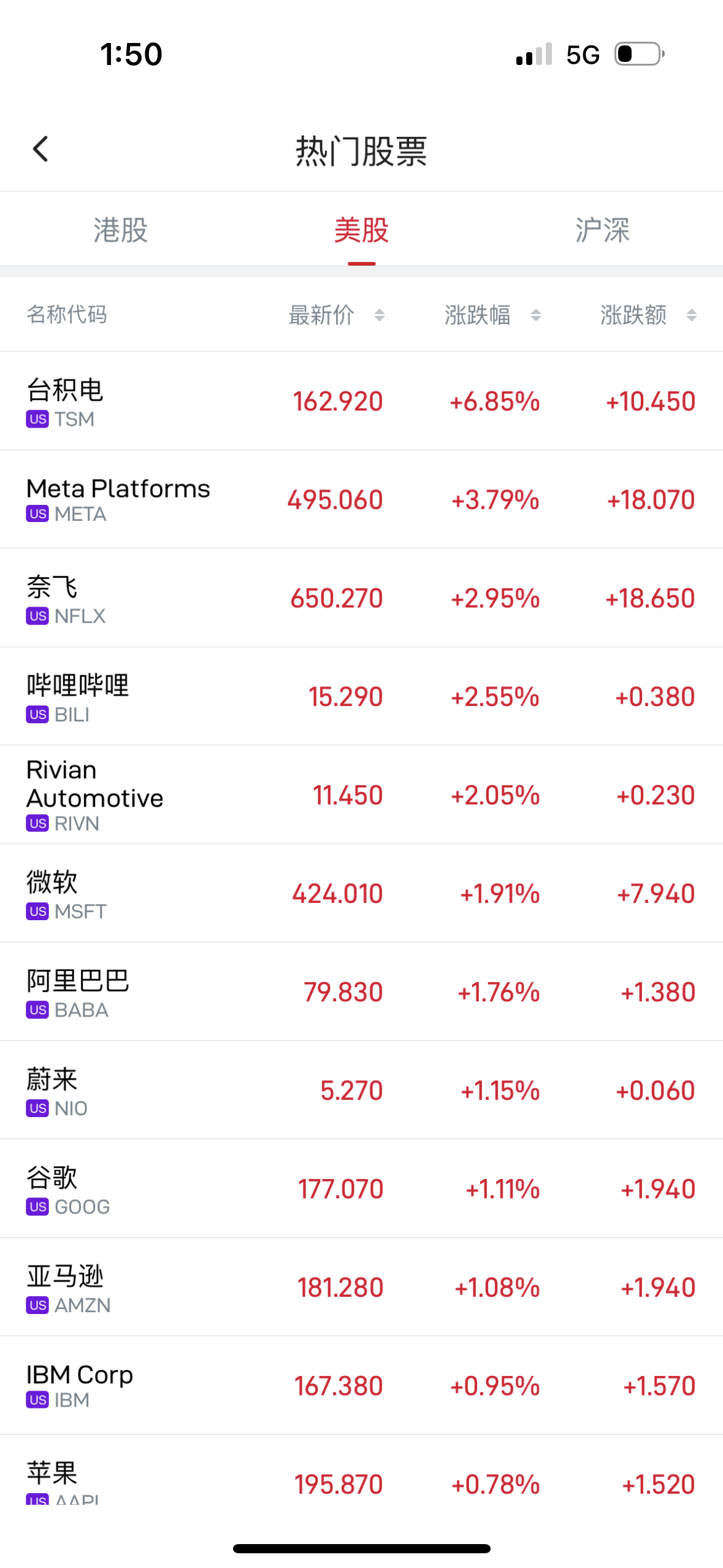Open the Meta Platforms stock row
Image resolution: width=723 pixels, height=1568 pixels.
point(361,499)
